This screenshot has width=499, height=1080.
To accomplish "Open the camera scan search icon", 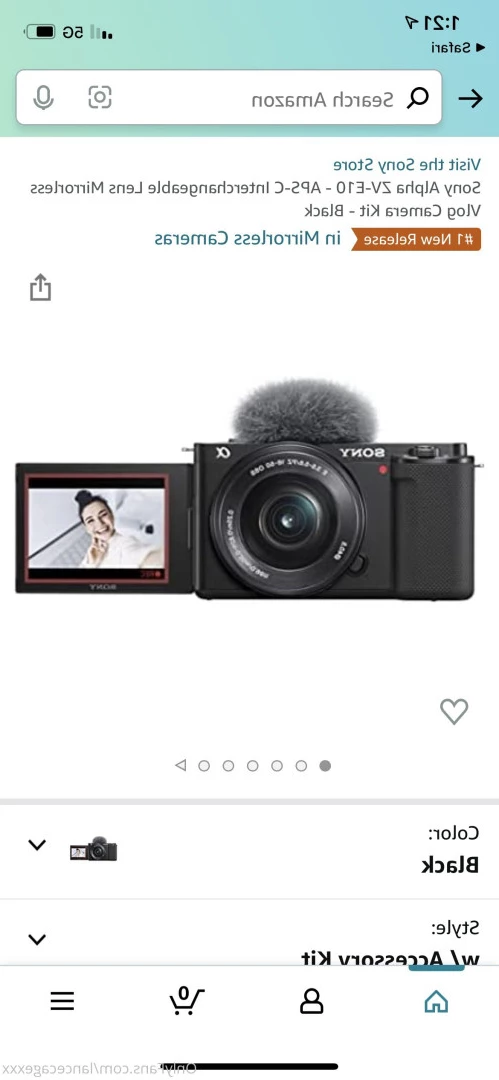I will tap(100, 98).
